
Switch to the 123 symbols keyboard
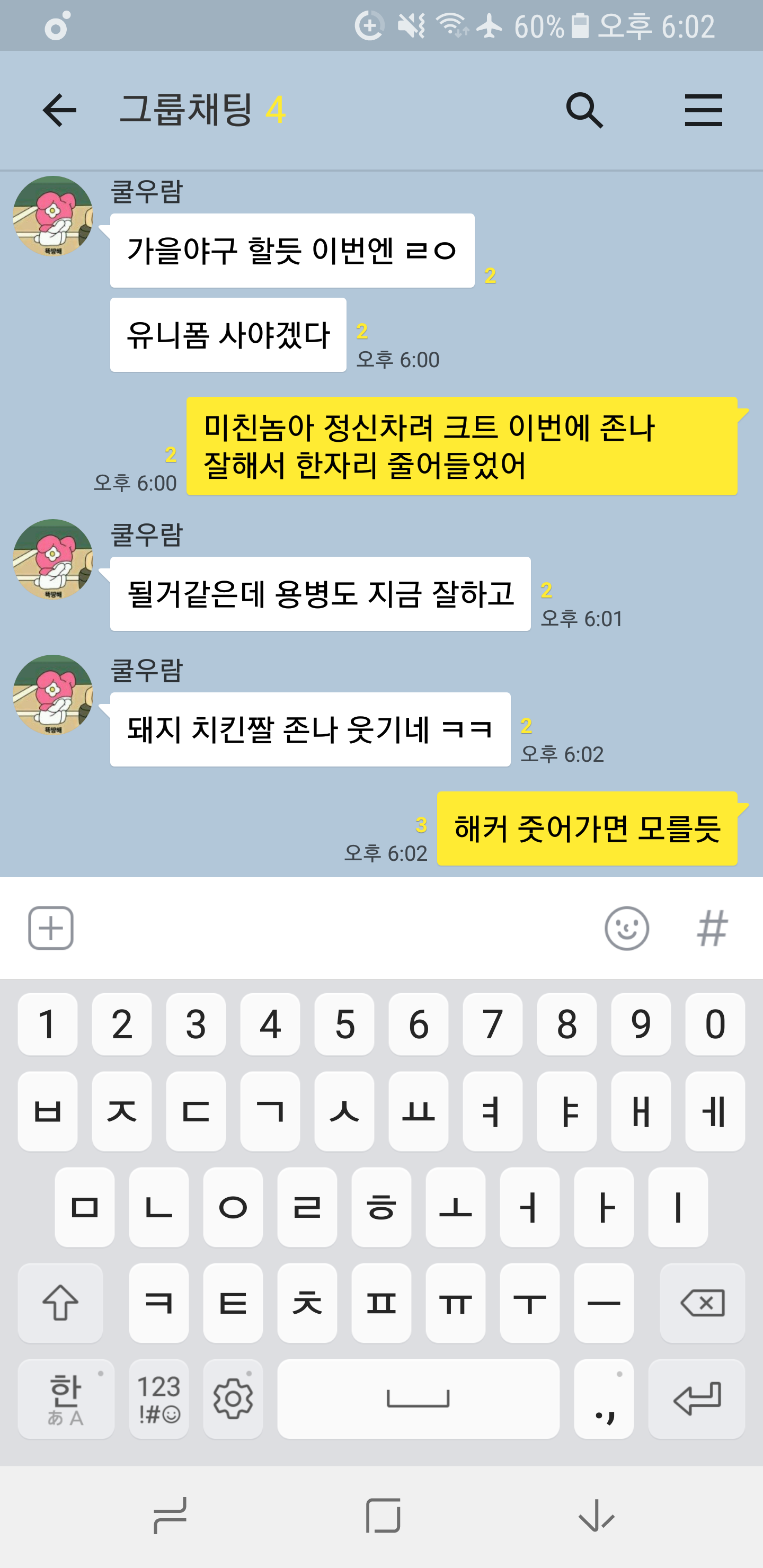point(158,1398)
